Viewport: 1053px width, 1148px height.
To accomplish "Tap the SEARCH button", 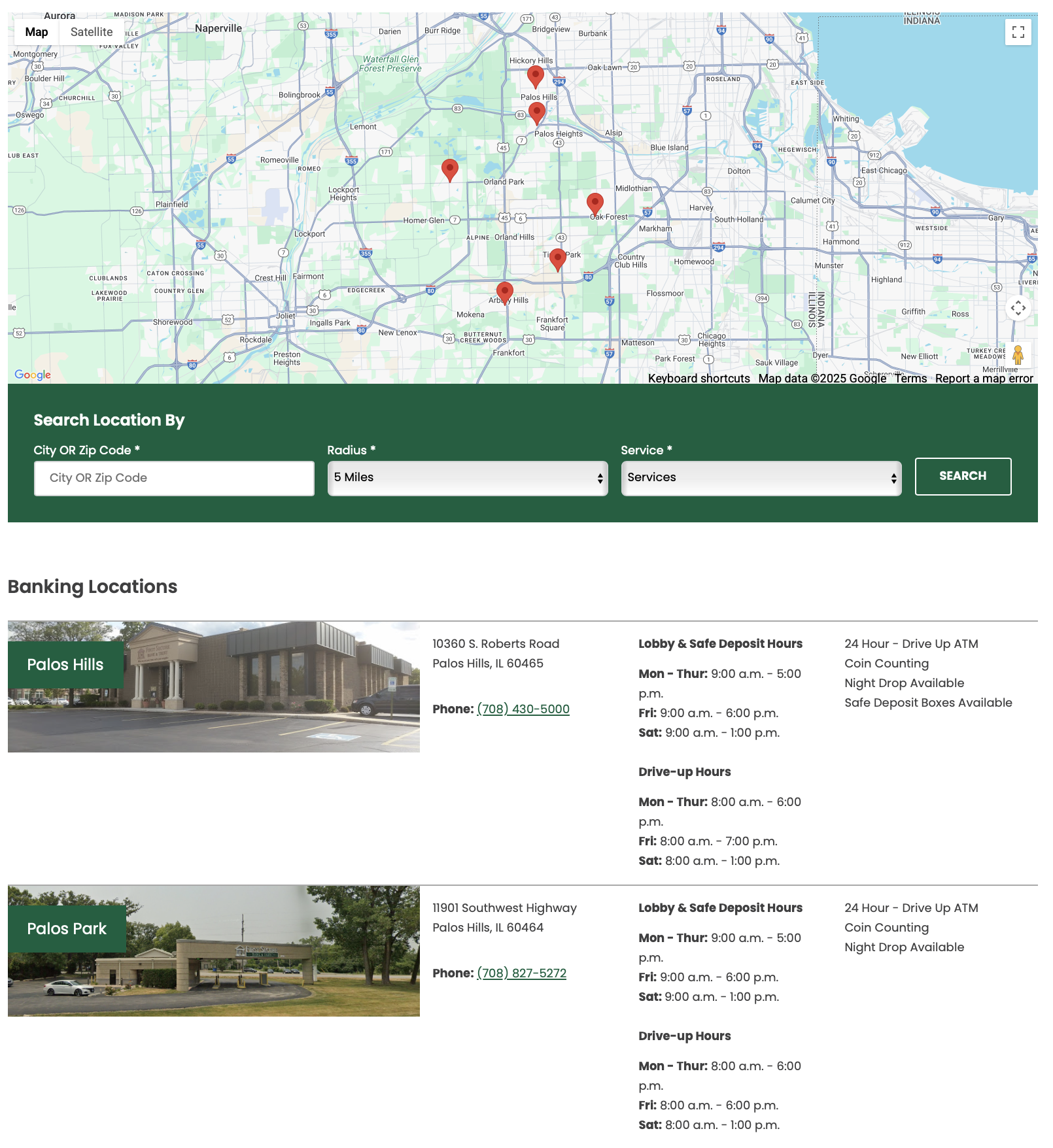I will pos(962,476).
